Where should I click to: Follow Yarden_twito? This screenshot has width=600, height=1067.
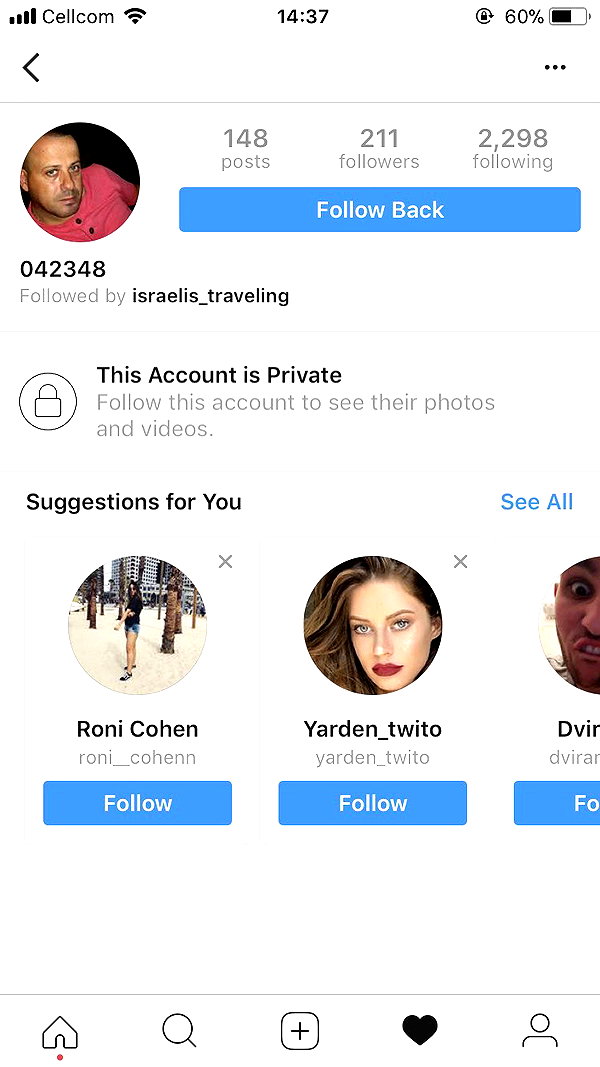pyautogui.click(x=373, y=803)
